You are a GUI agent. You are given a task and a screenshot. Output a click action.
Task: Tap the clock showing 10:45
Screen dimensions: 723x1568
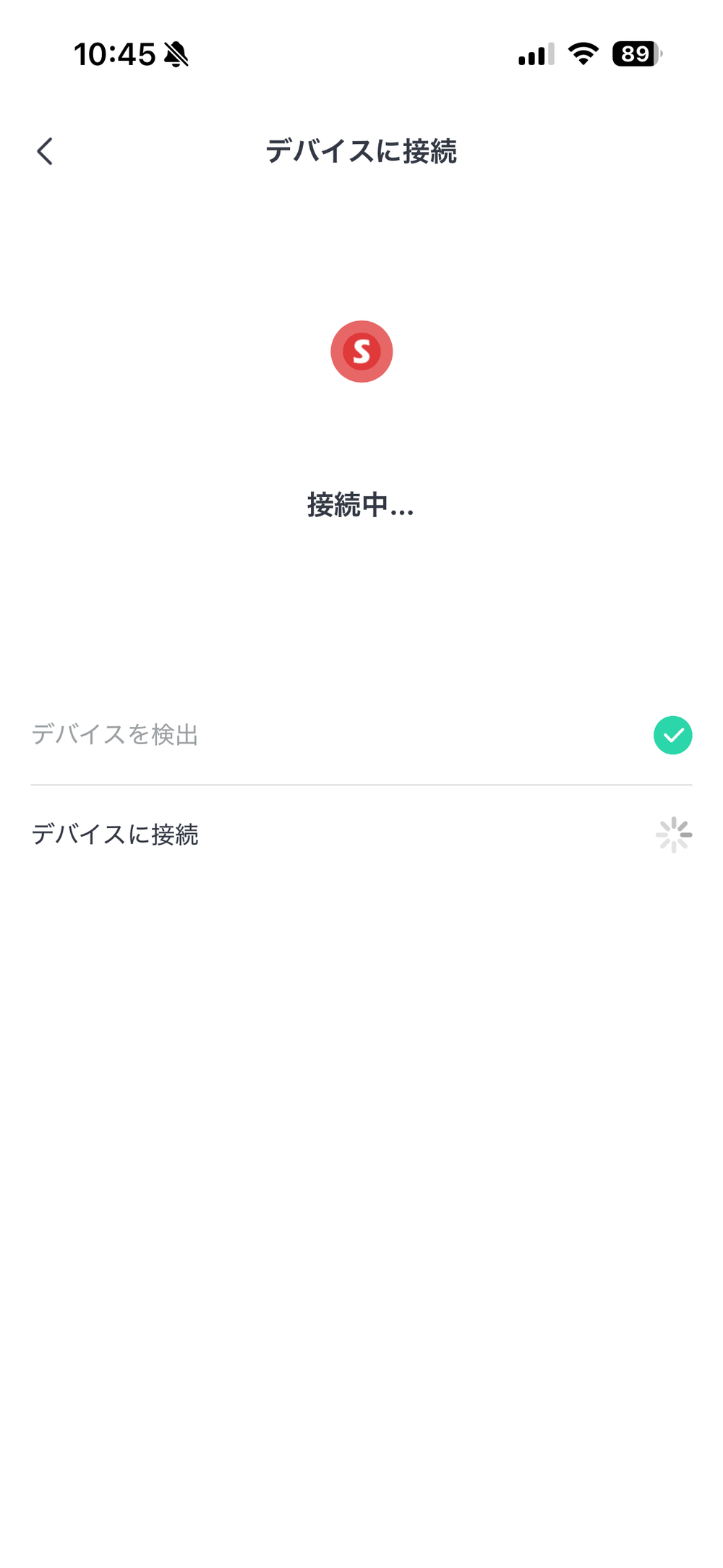click(x=116, y=53)
